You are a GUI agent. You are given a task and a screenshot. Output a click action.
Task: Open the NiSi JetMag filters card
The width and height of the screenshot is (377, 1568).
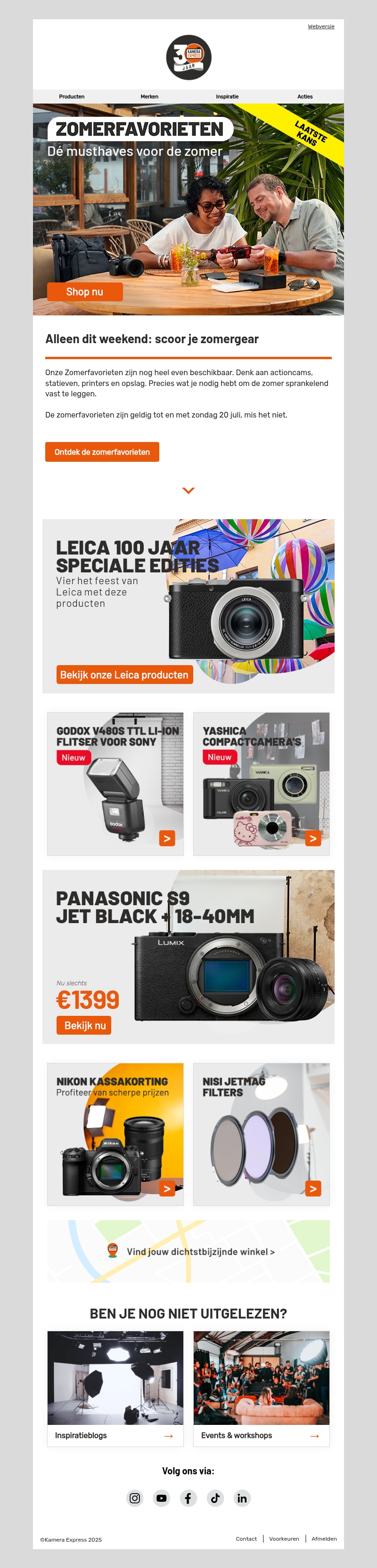click(261, 1134)
